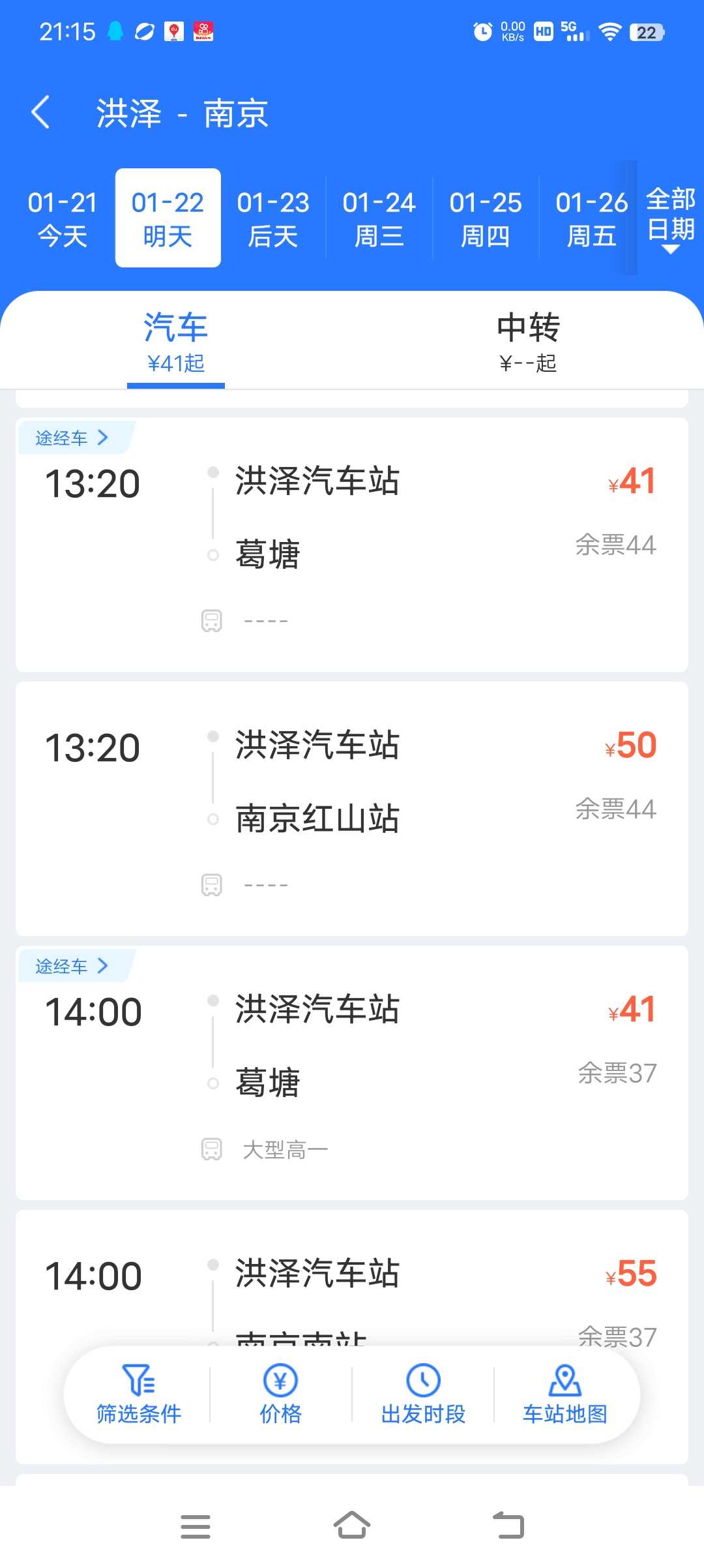Open the 13:20 bus to 葛塘 for ¥41
Image resolution: width=704 pixels, height=1568 pixels.
(x=352, y=545)
